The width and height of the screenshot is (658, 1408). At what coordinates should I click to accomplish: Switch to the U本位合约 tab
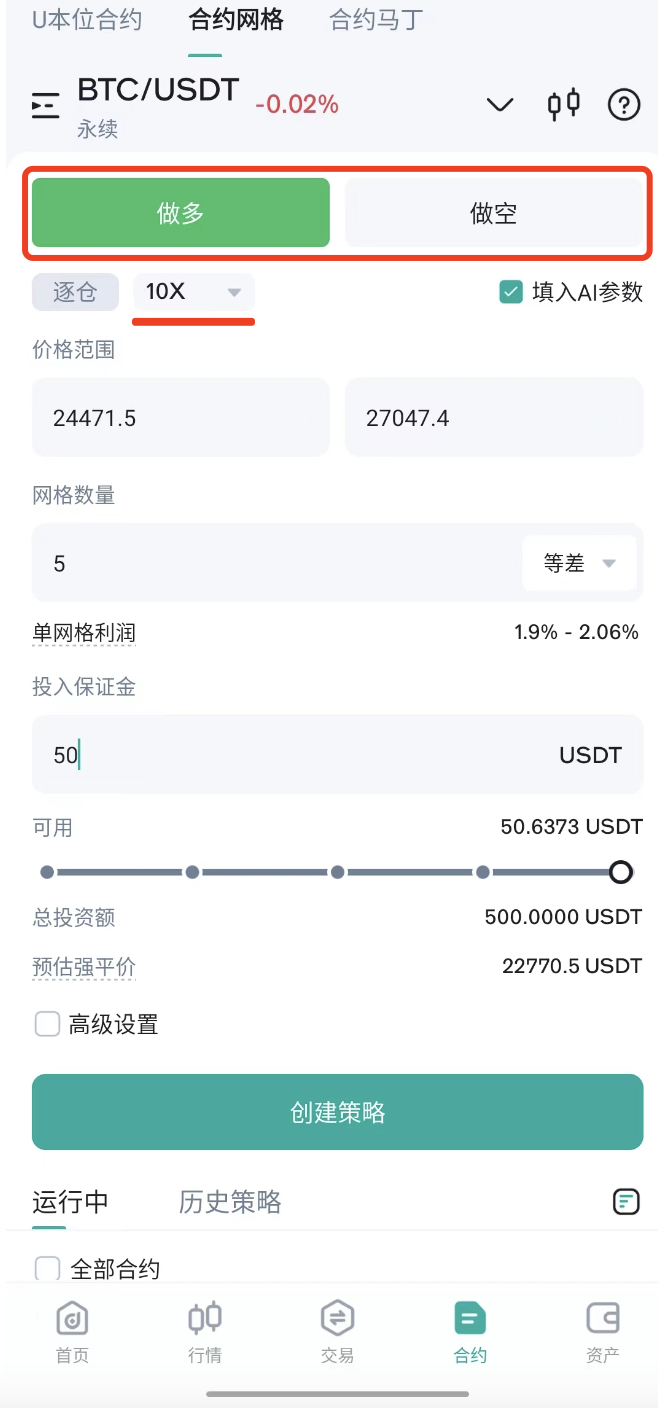(87, 20)
